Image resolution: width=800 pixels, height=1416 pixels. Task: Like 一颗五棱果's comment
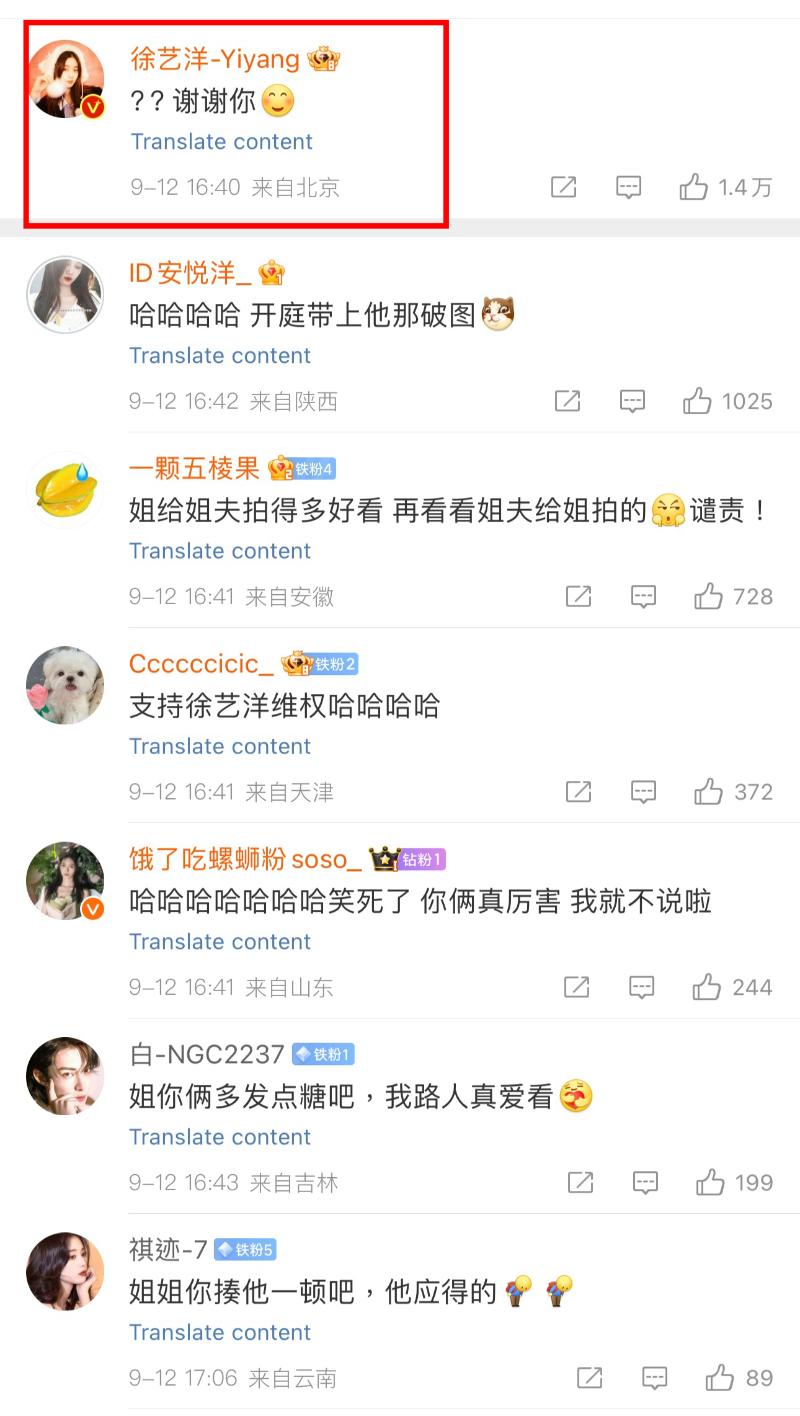[x=709, y=597]
